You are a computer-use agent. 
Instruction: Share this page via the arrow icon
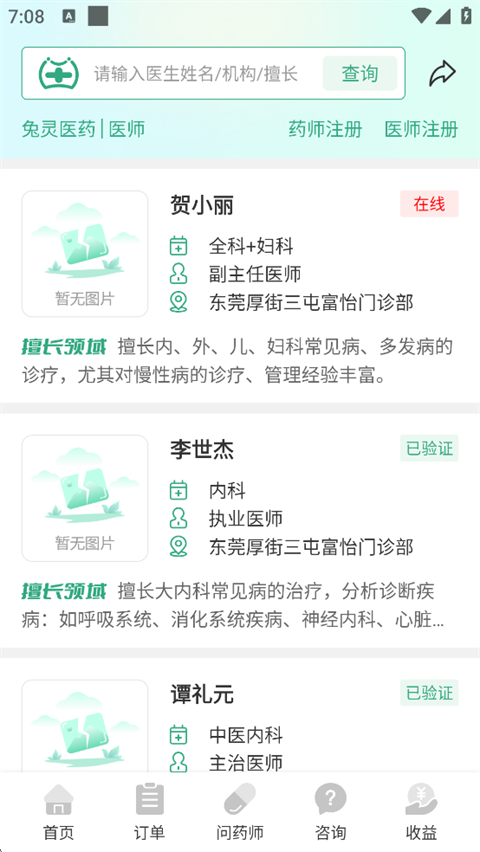pyautogui.click(x=442, y=73)
